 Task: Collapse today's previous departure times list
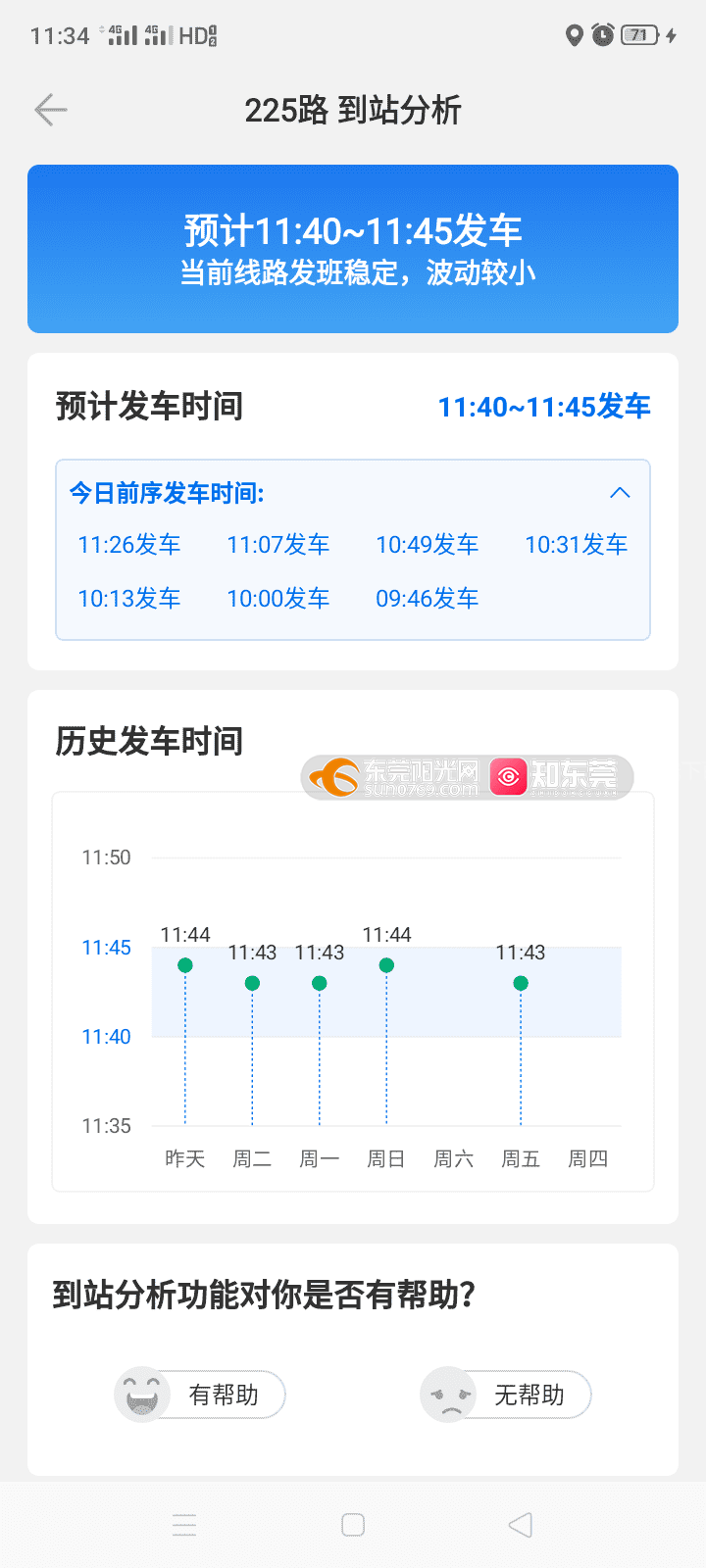coord(620,493)
